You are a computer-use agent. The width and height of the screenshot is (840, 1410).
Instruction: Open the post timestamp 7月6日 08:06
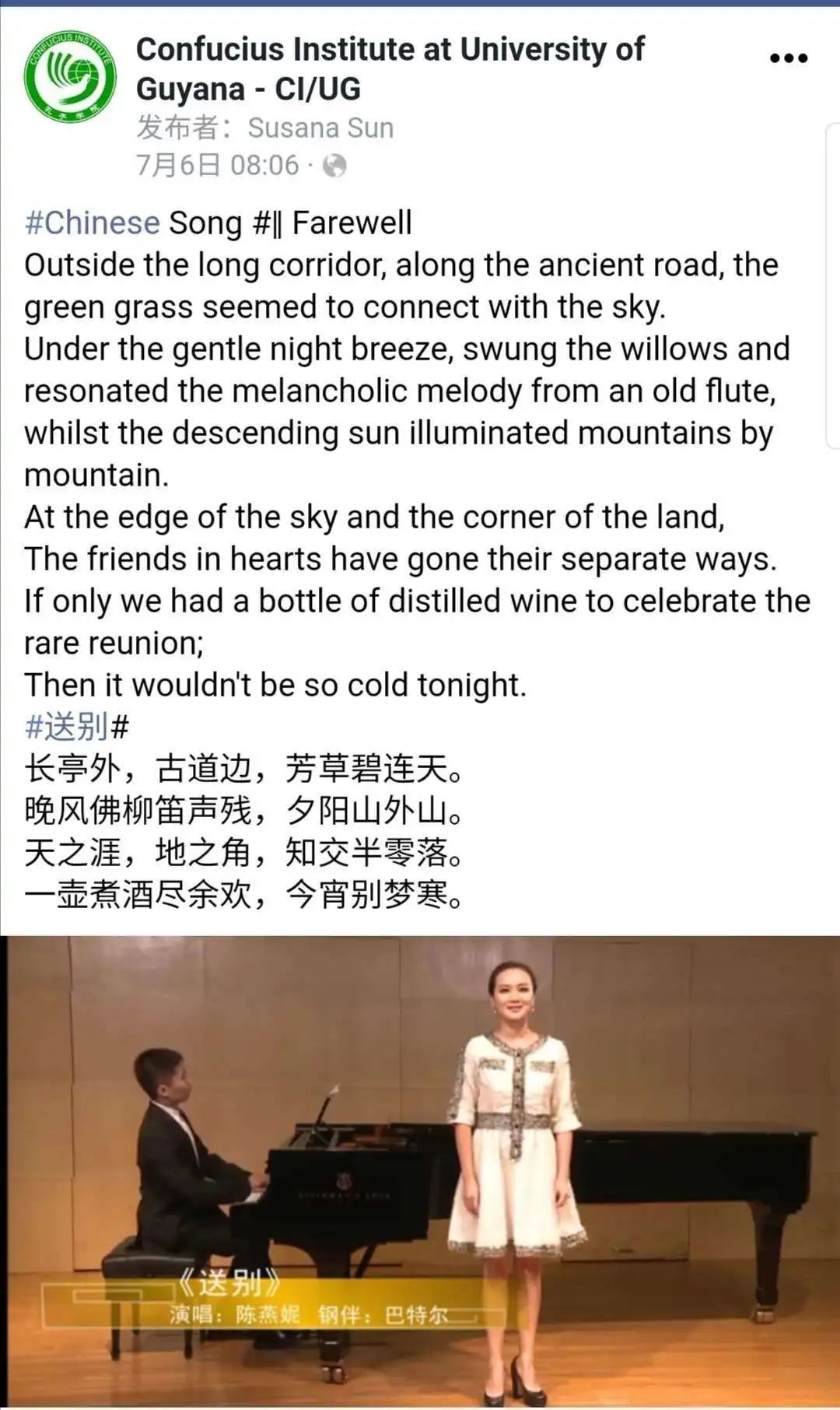point(217,166)
